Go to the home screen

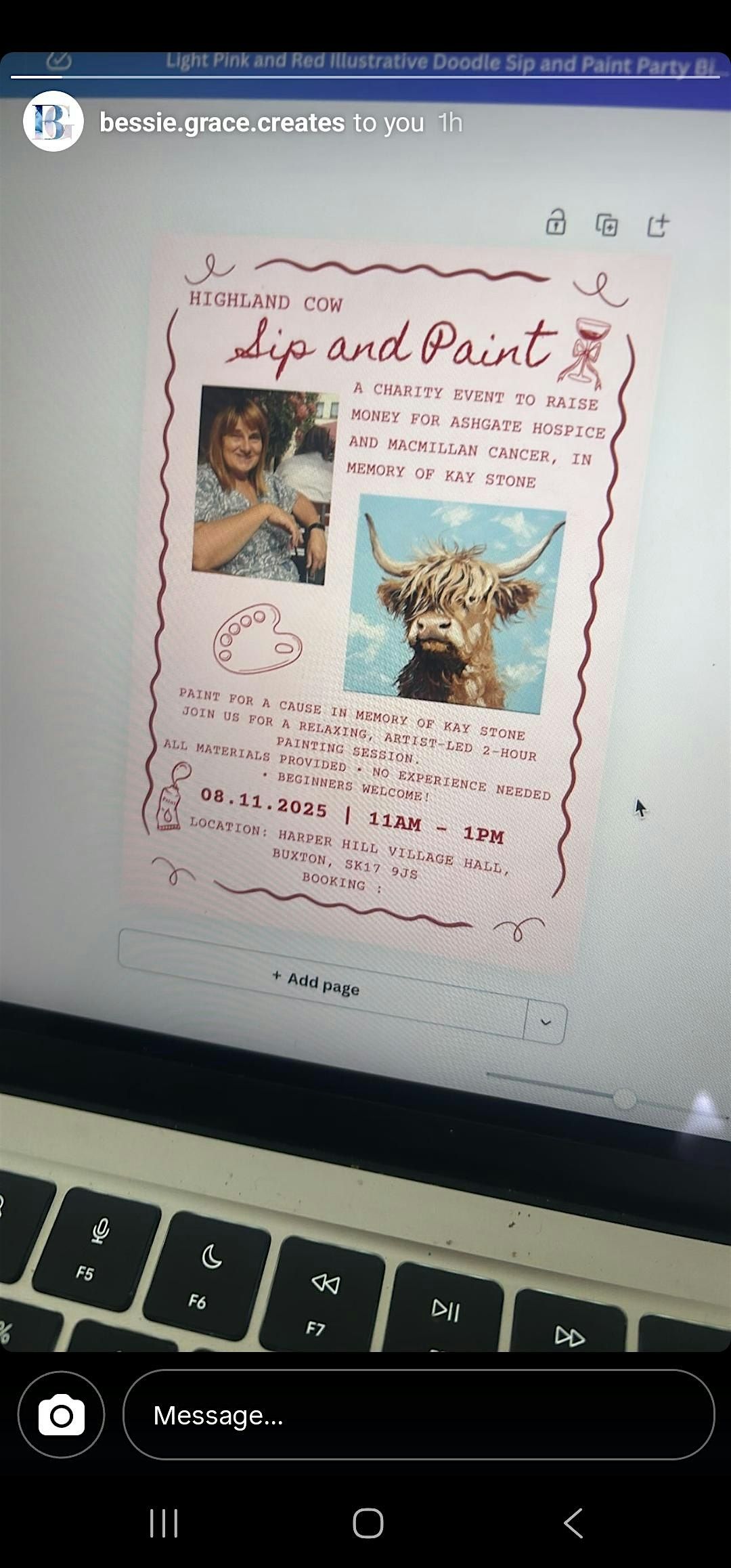(x=368, y=1523)
